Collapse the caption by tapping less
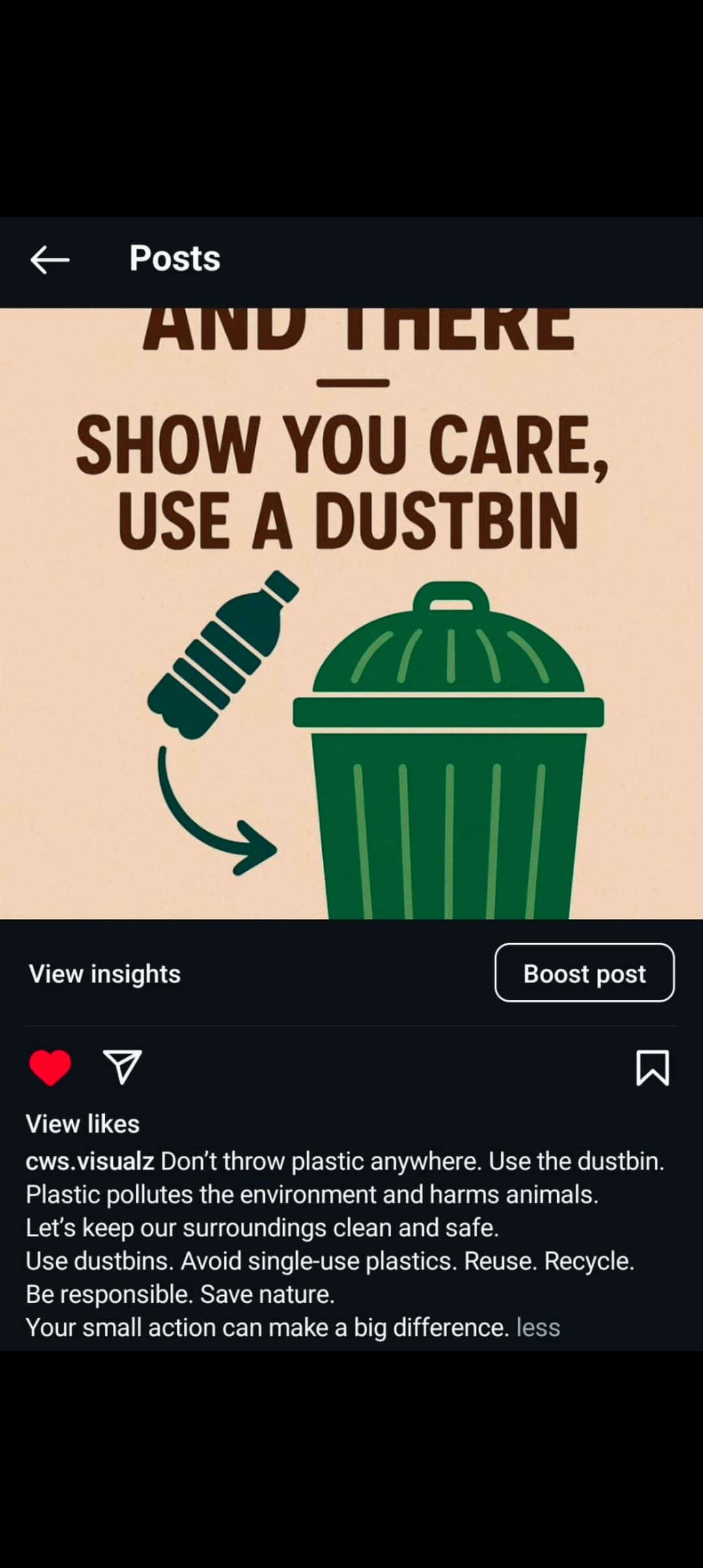 pos(538,1327)
